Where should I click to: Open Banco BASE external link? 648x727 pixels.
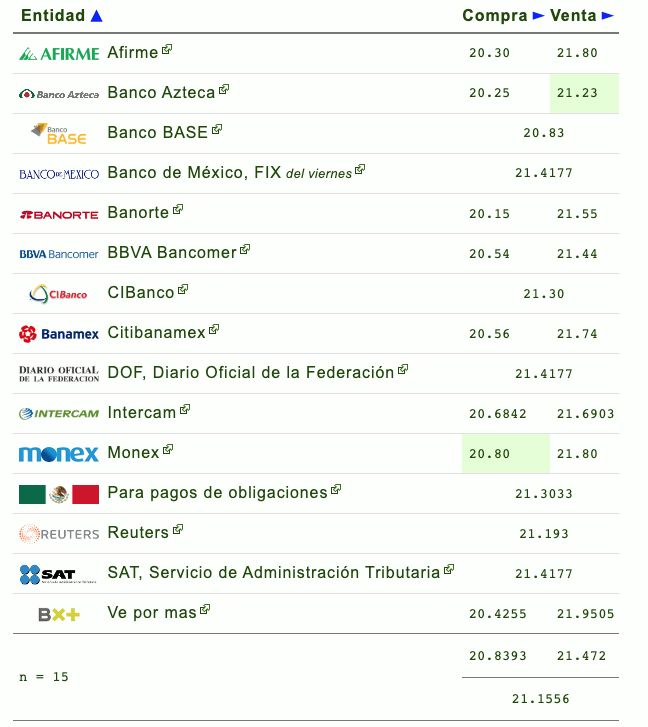(x=157, y=132)
